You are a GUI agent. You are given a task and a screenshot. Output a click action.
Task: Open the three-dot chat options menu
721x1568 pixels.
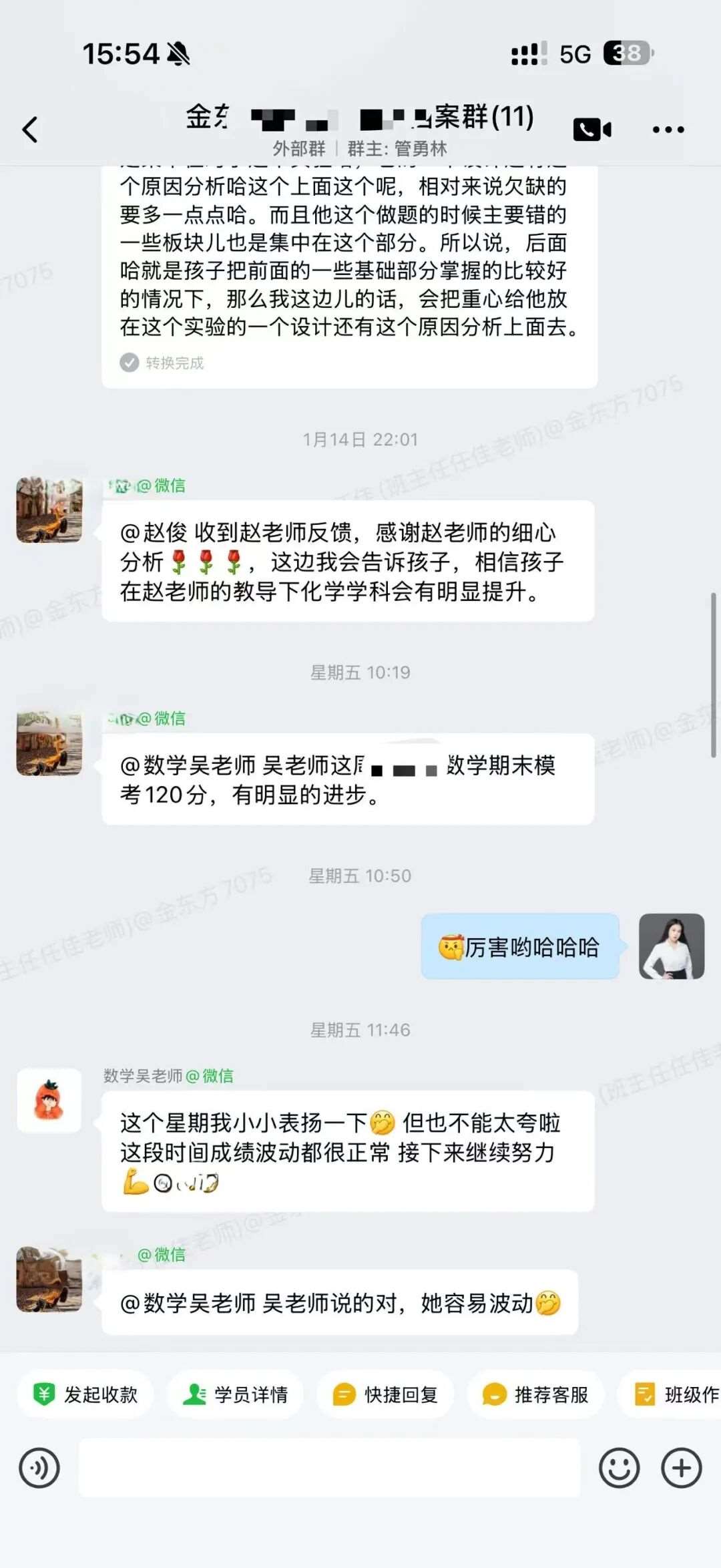[x=668, y=130]
